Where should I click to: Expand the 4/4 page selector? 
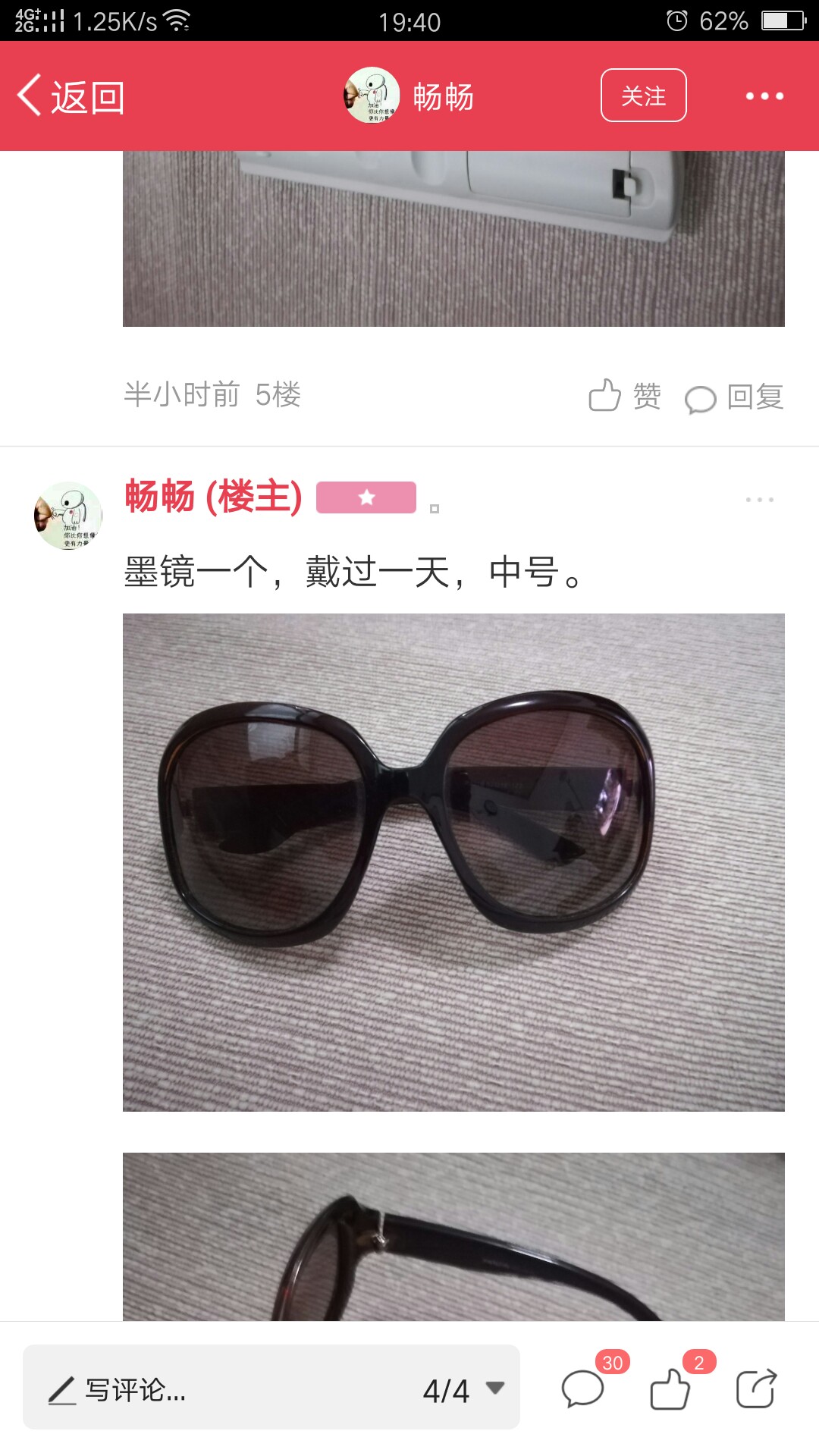tap(463, 1390)
